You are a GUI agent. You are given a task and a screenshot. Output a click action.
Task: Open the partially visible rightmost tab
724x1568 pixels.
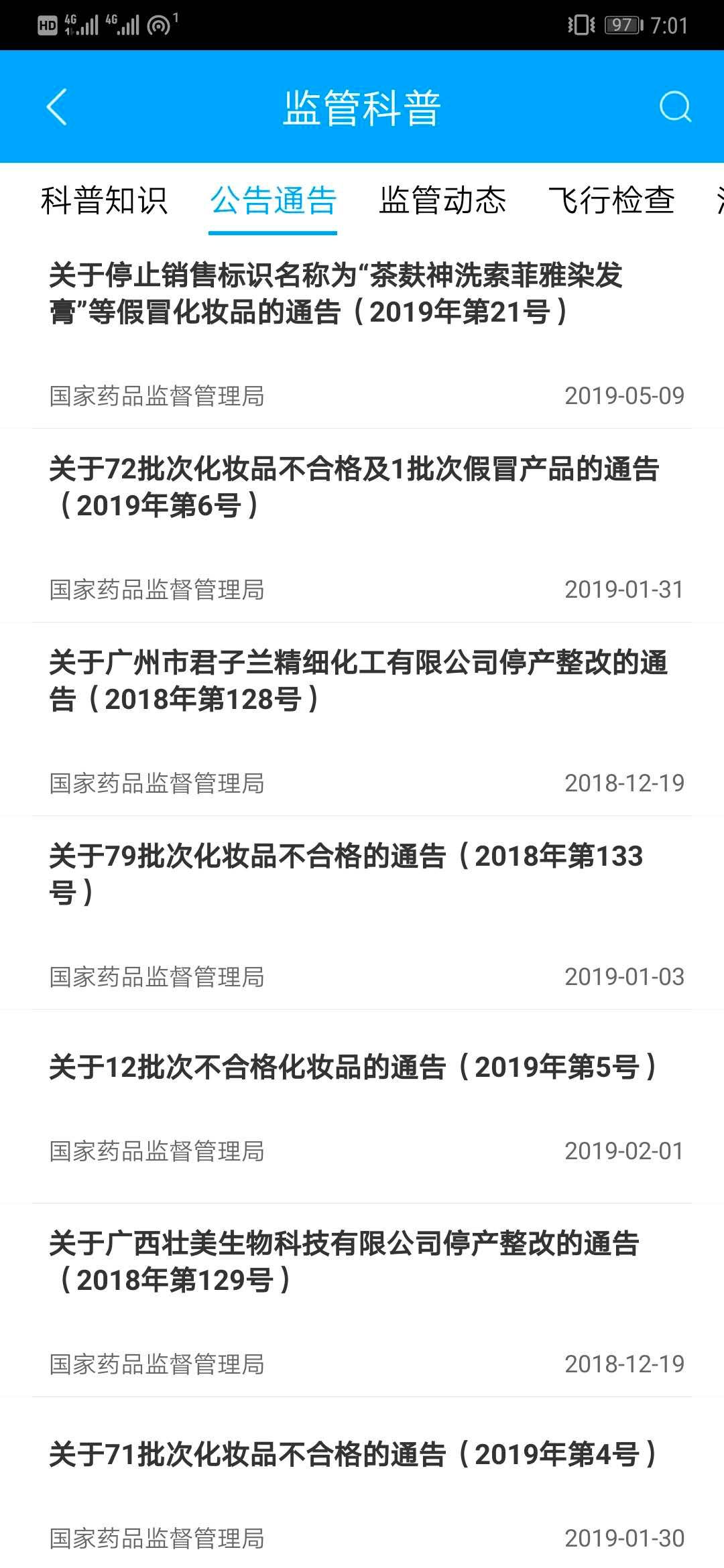coord(715,201)
